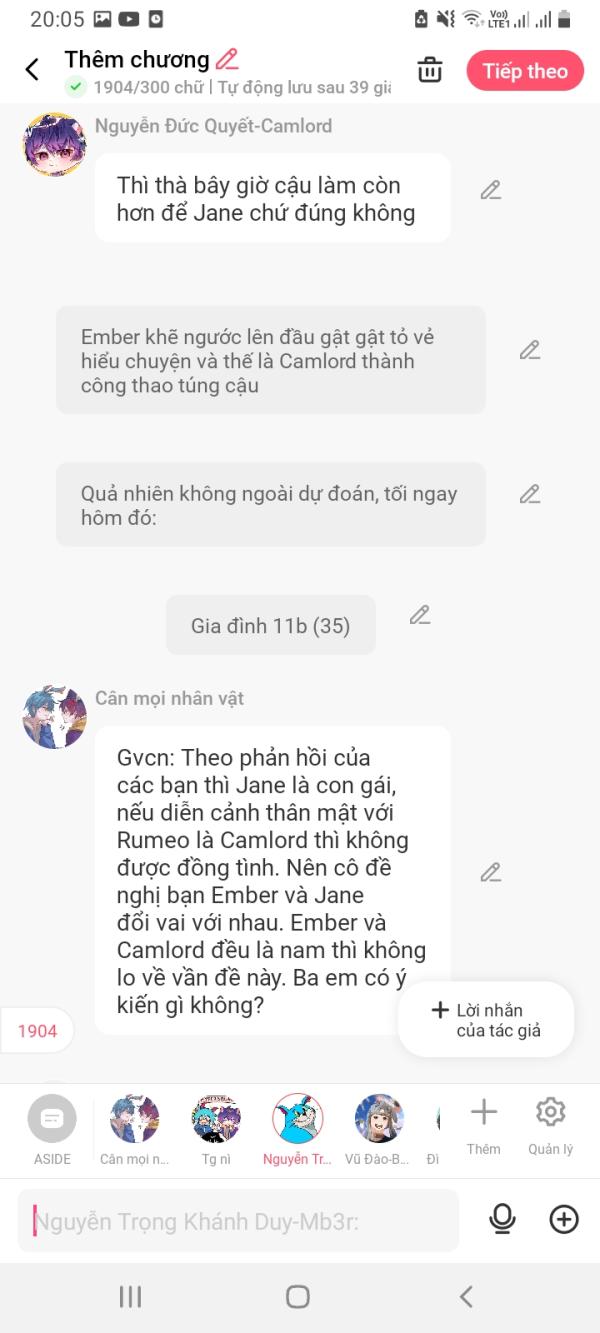Tap the microphone voice input icon
This screenshot has width=600, height=1333.
(x=502, y=1219)
